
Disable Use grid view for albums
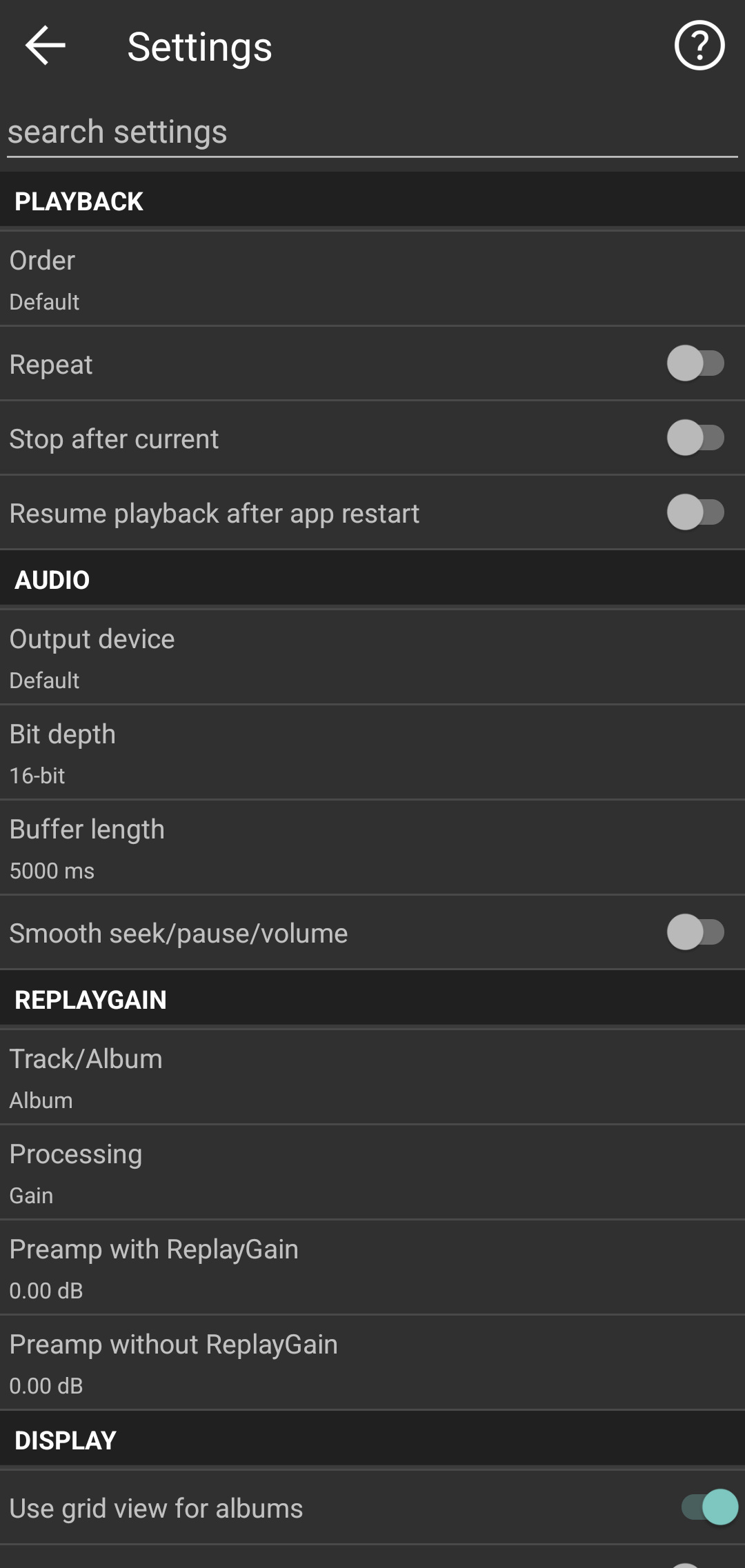709,1507
